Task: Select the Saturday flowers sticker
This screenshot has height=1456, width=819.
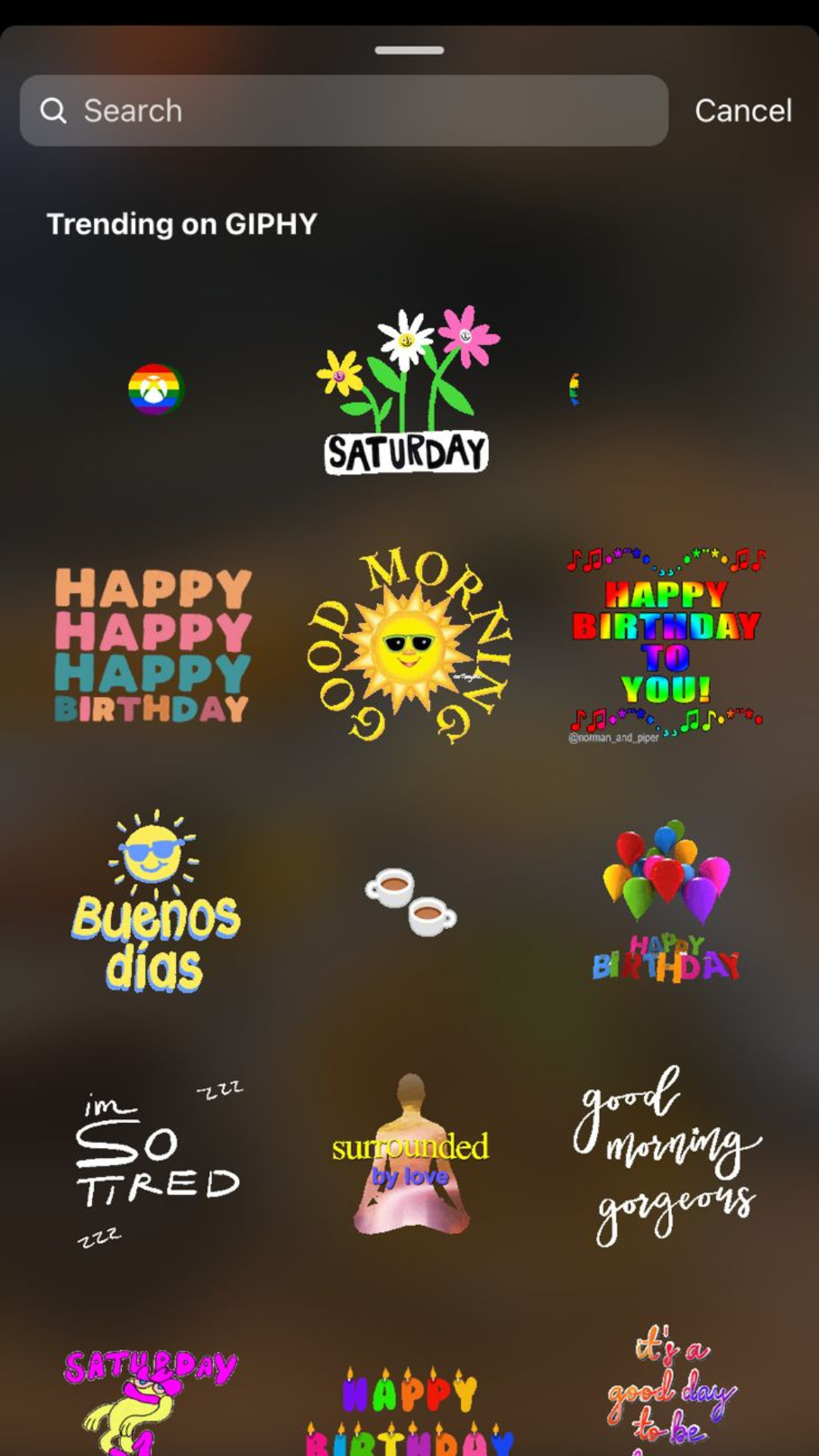Action: pyautogui.click(x=407, y=391)
